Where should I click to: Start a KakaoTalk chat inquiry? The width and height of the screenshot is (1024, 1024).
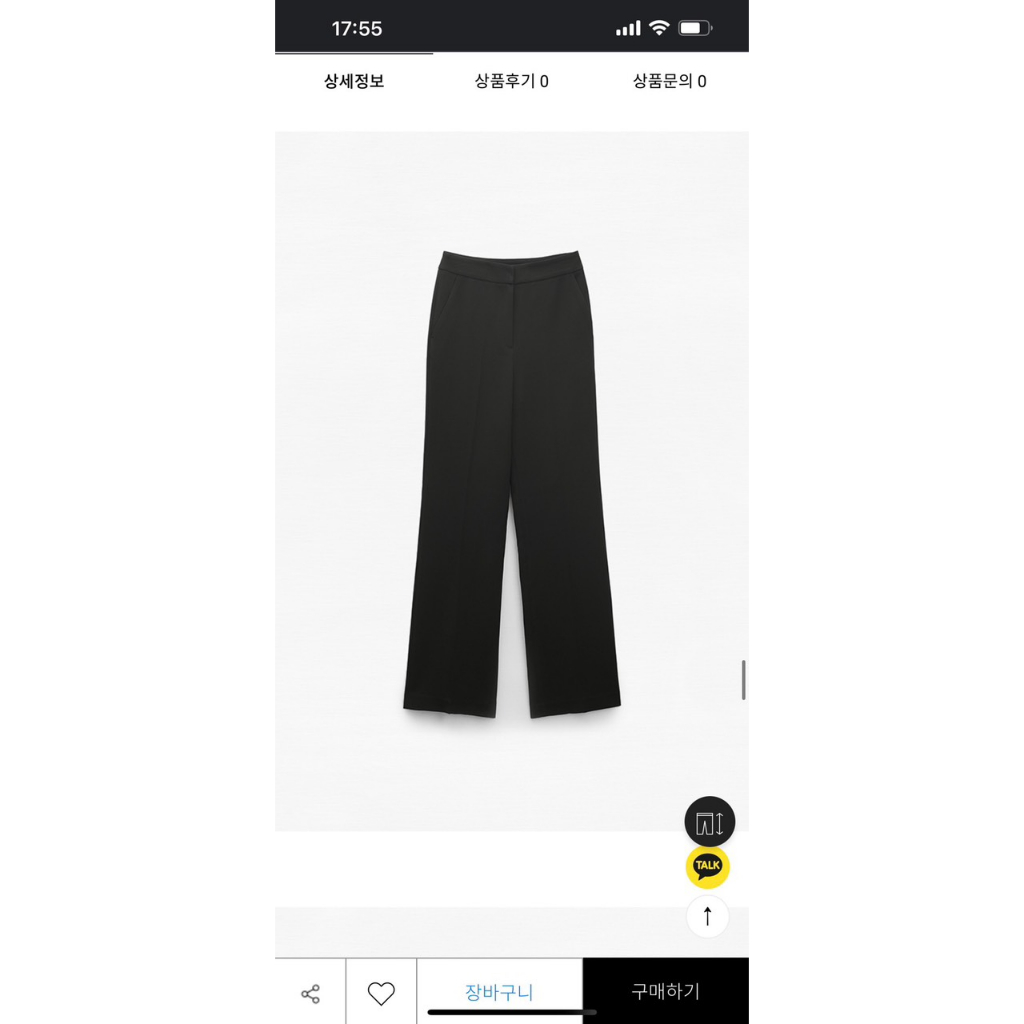(708, 867)
